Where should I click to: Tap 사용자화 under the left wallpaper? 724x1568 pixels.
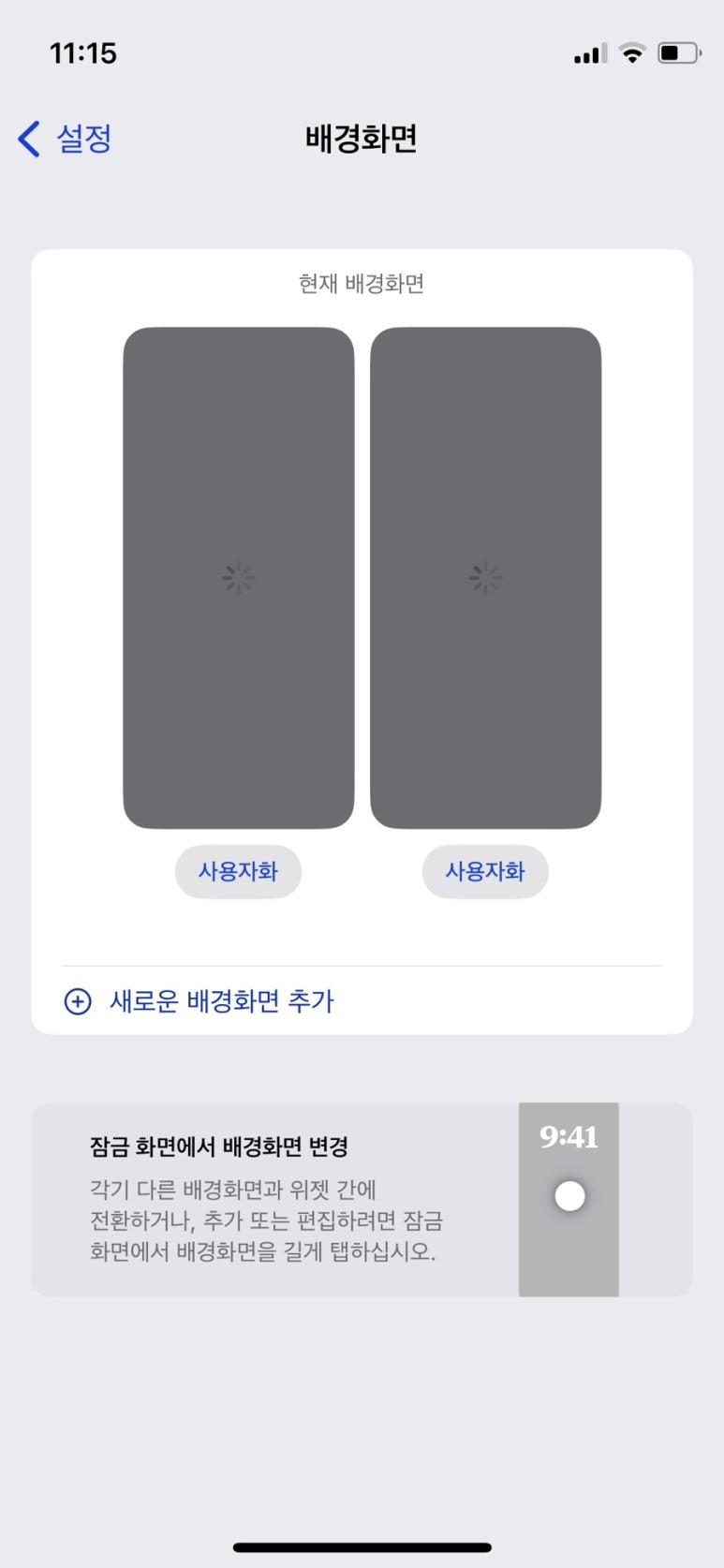point(238,872)
